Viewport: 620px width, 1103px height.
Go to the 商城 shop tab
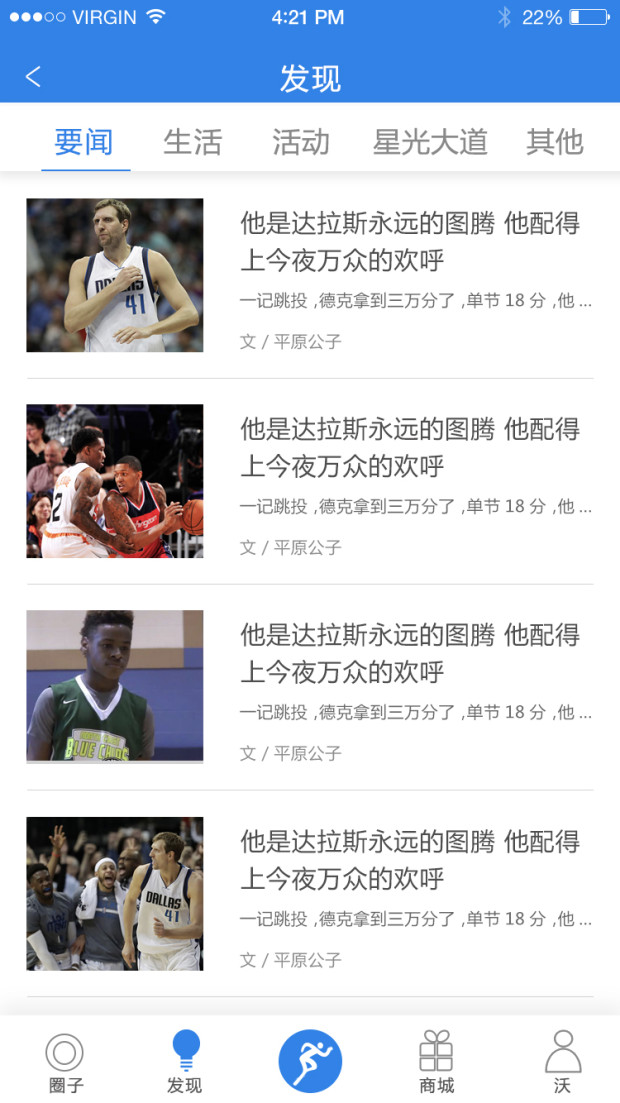pyautogui.click(x=436, y=1062)
